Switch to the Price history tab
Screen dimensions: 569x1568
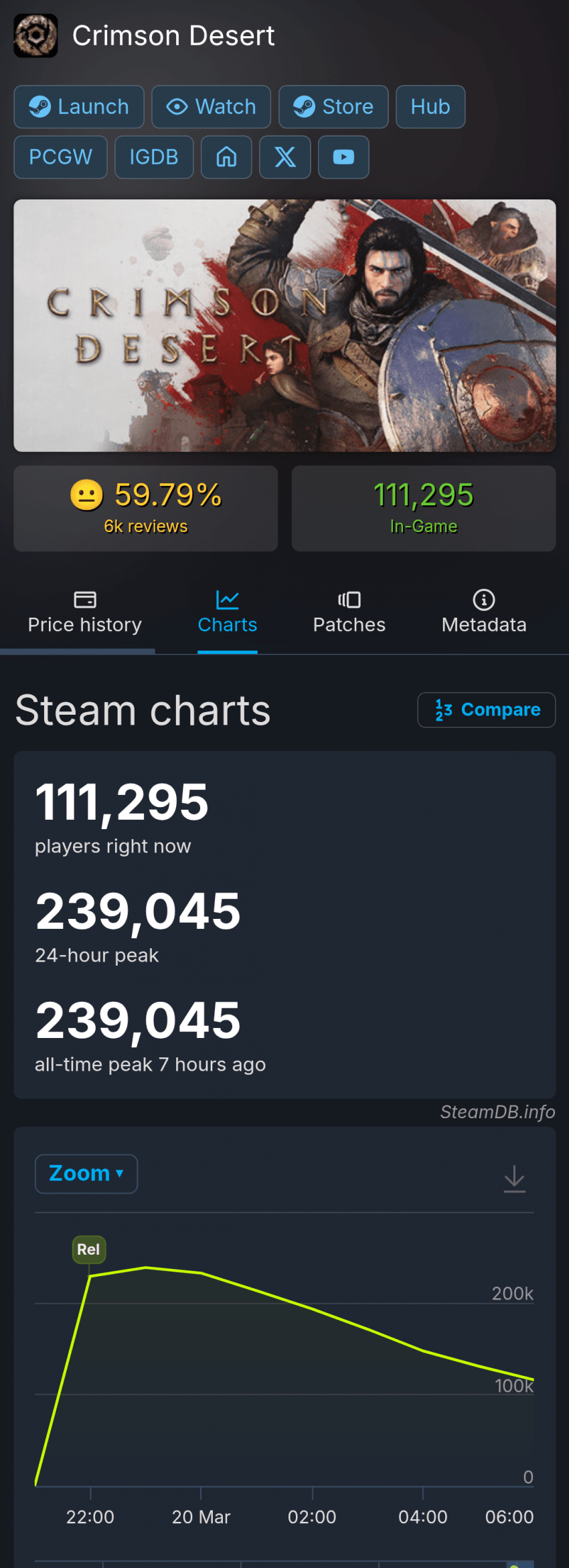pos(85,612)
